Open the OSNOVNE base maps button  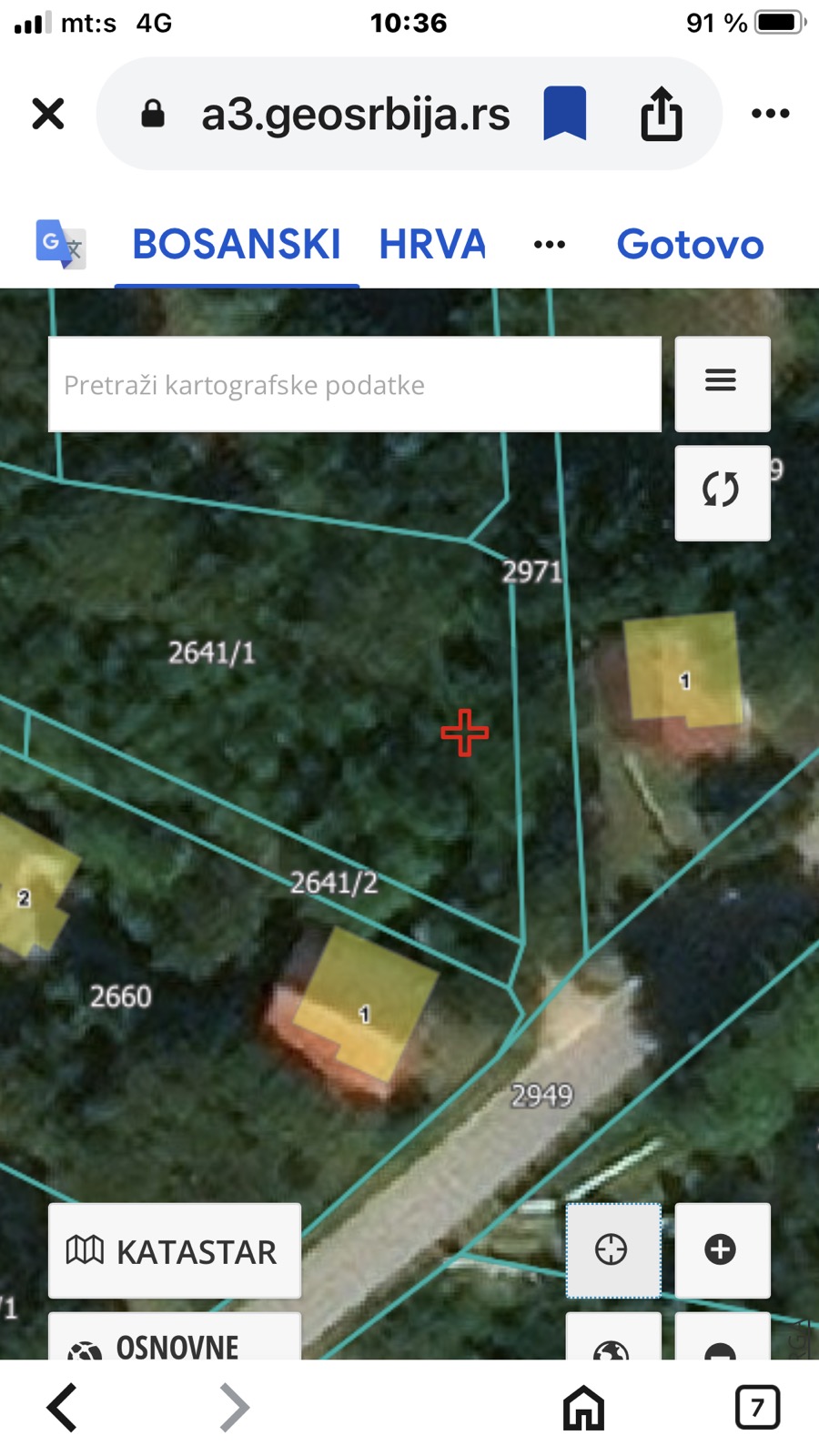174,1341
